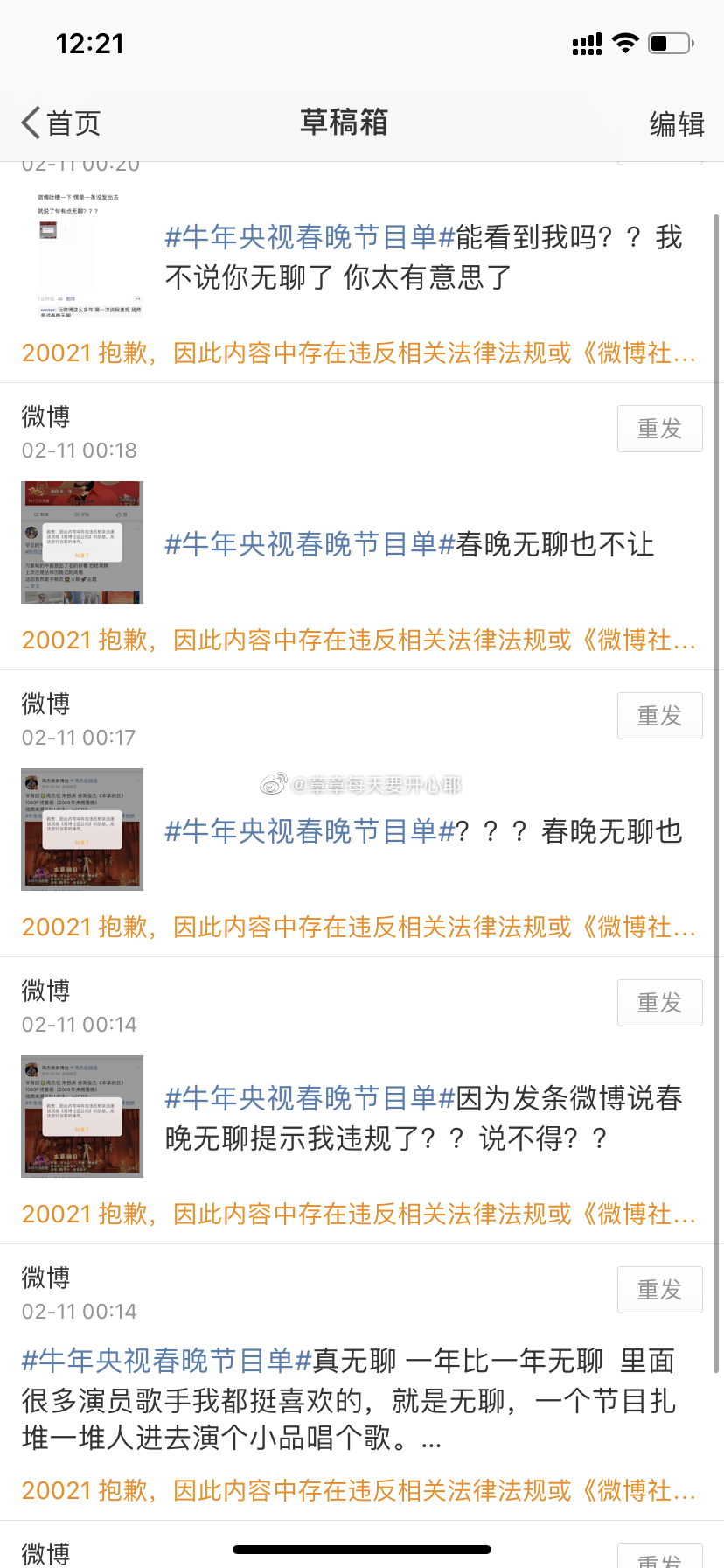Open the draft '能看到我吗？？我不说你无聊了'
The width and height of the screenshot is (724, 1568).
423,257
